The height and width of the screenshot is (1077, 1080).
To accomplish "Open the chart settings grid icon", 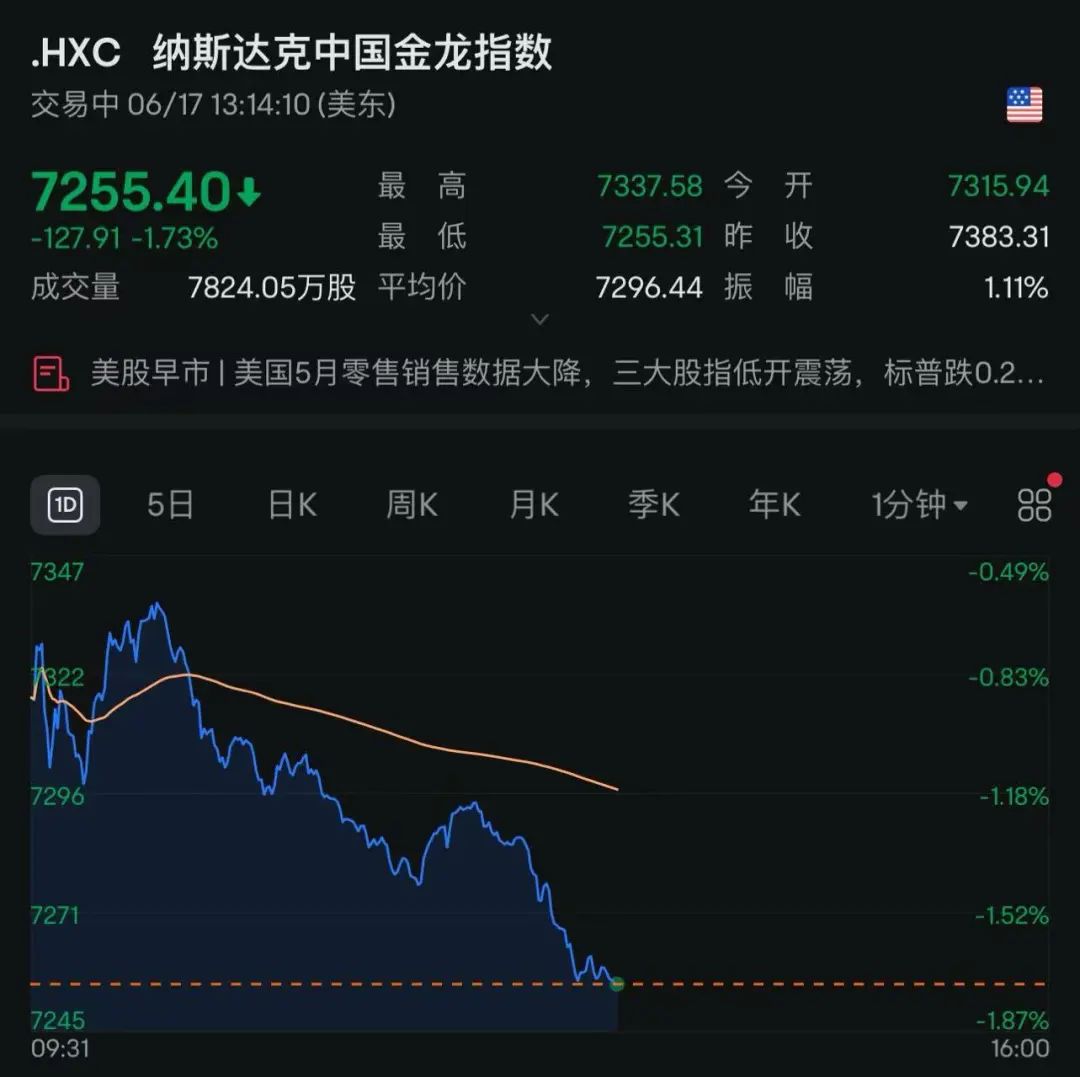I will (1034, 505).
